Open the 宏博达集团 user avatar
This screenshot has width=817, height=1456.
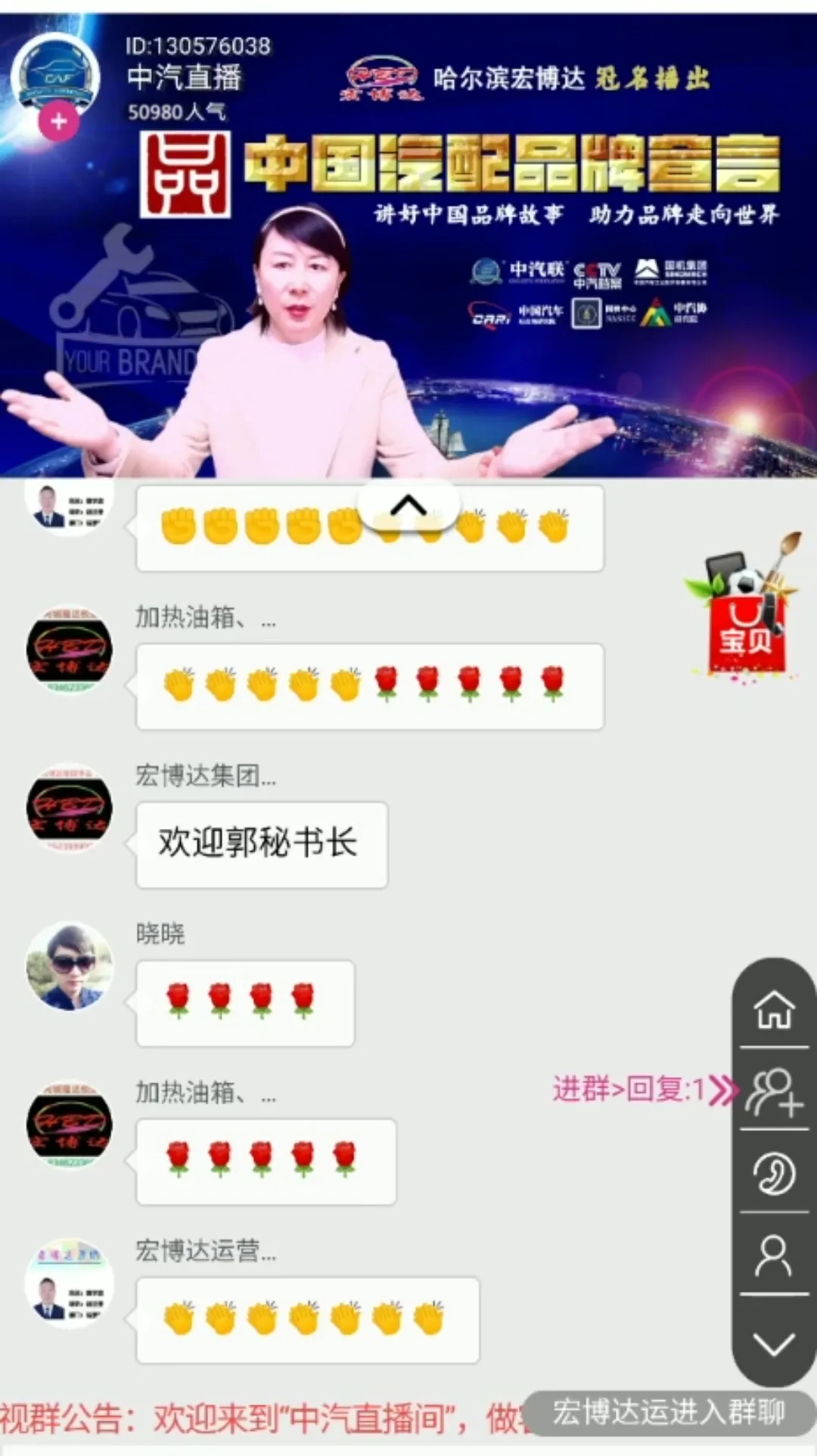[70, 808]
